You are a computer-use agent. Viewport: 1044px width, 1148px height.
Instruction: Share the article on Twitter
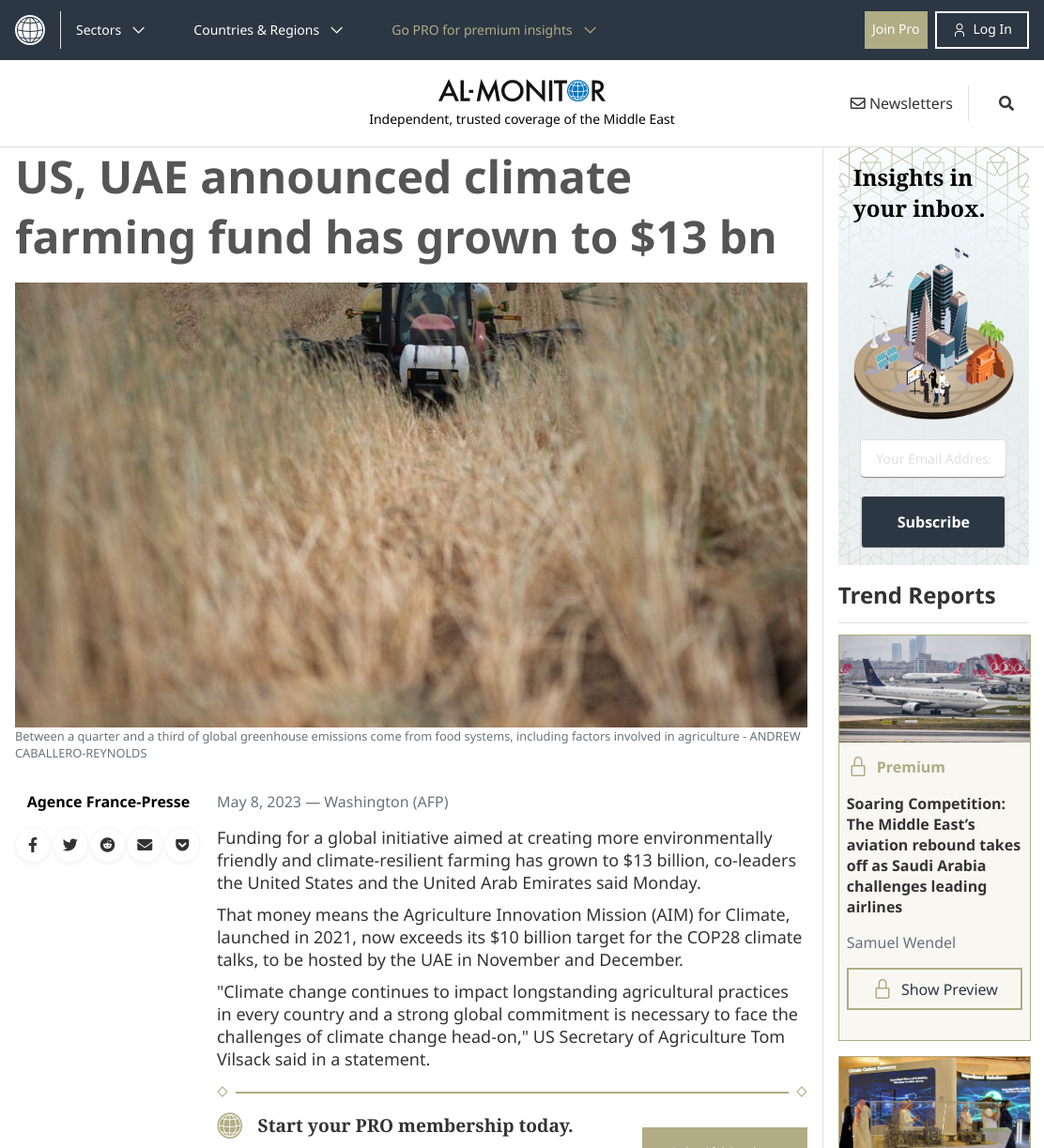pos(70,845)
